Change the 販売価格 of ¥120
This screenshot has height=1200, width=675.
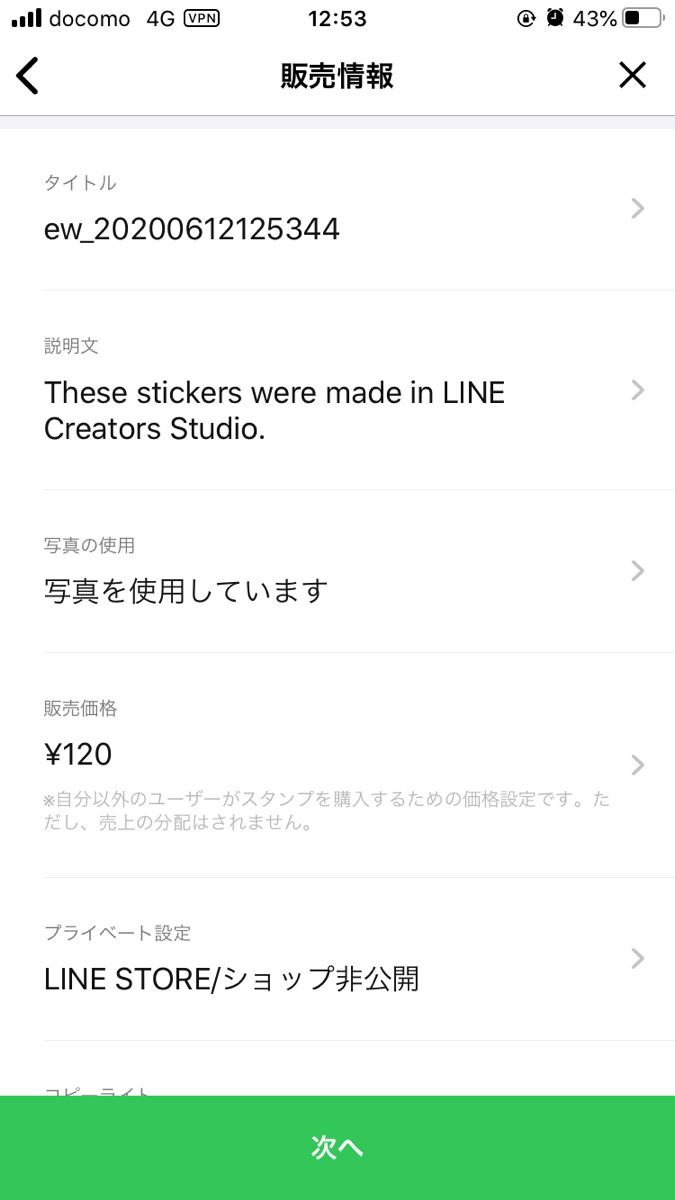click(337, 766)
